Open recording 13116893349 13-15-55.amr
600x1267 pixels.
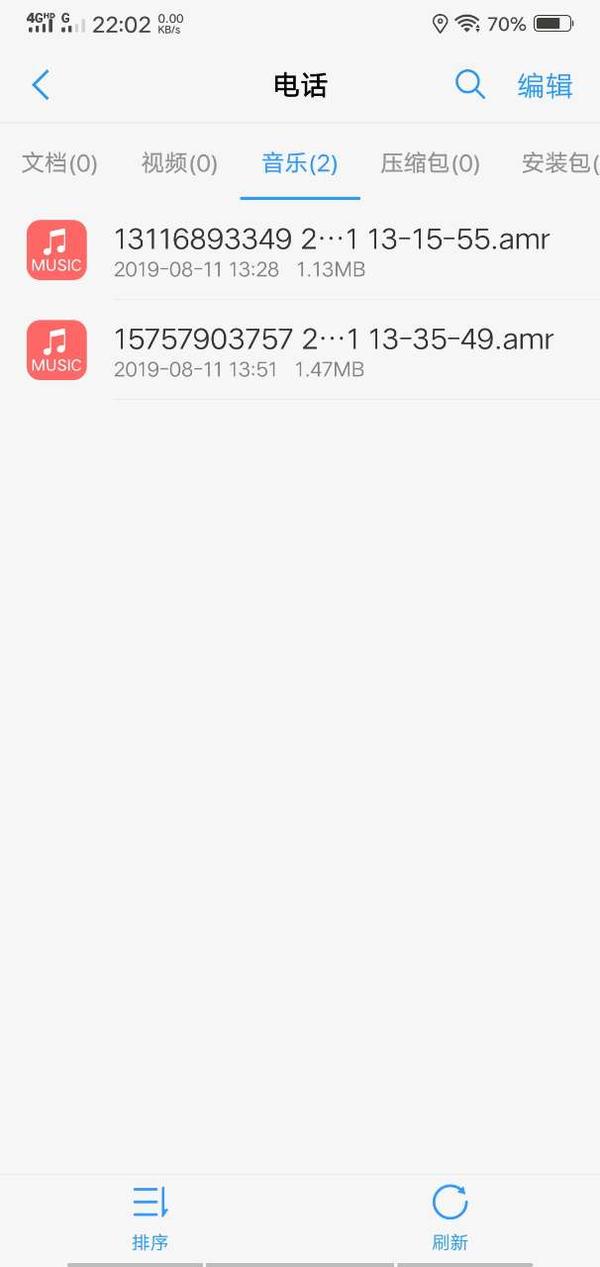[x=330, y=250]
